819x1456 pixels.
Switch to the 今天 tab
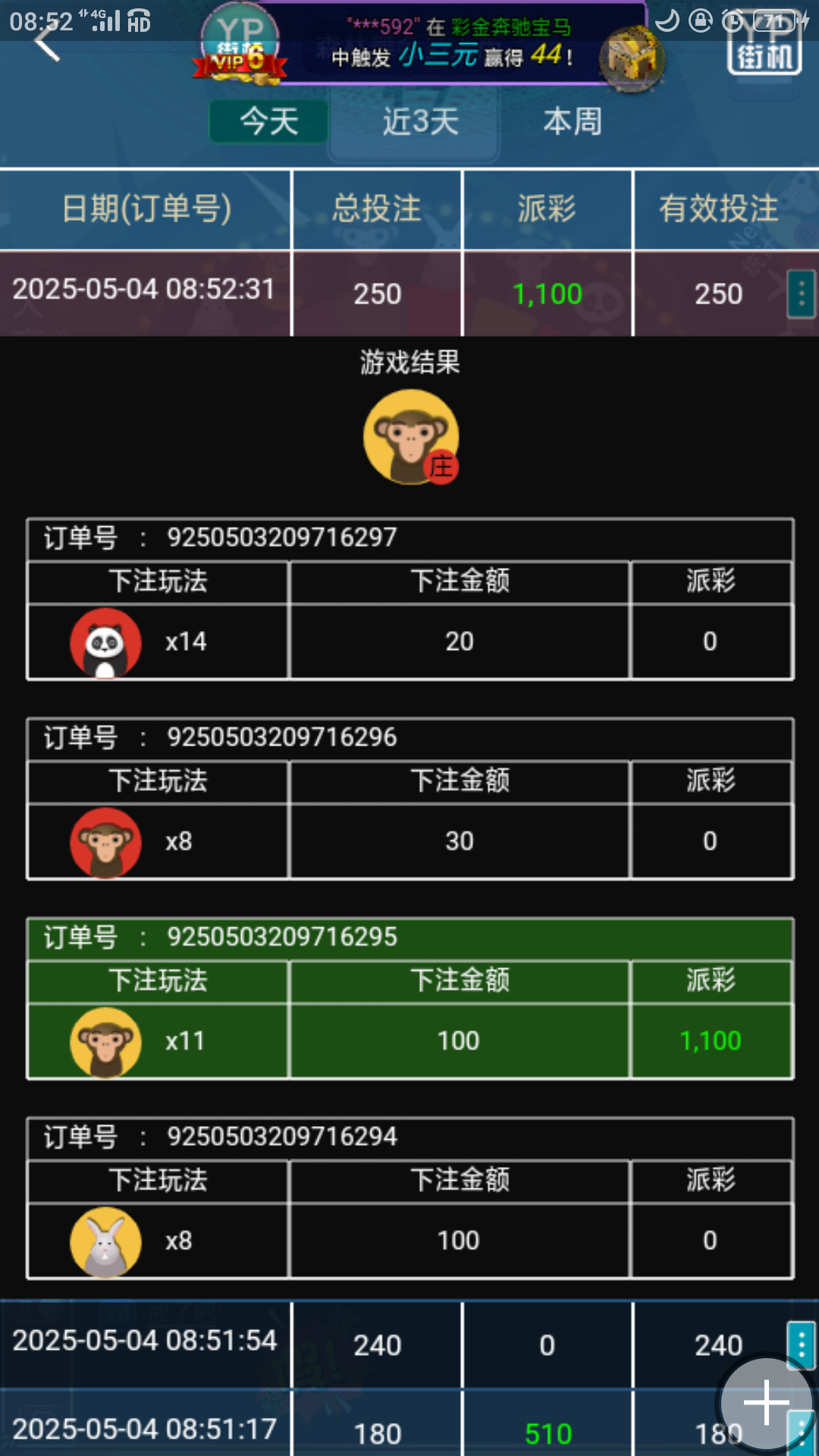click(x=269, y=121)
